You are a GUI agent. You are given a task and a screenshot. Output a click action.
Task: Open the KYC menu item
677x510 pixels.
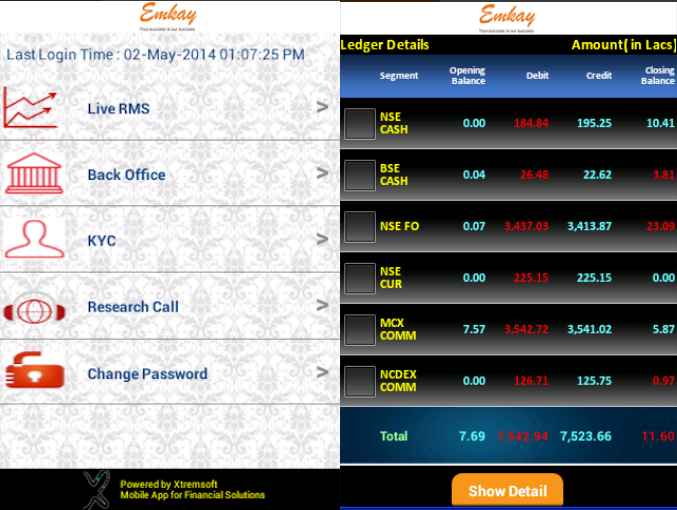[x=166, y=240]
